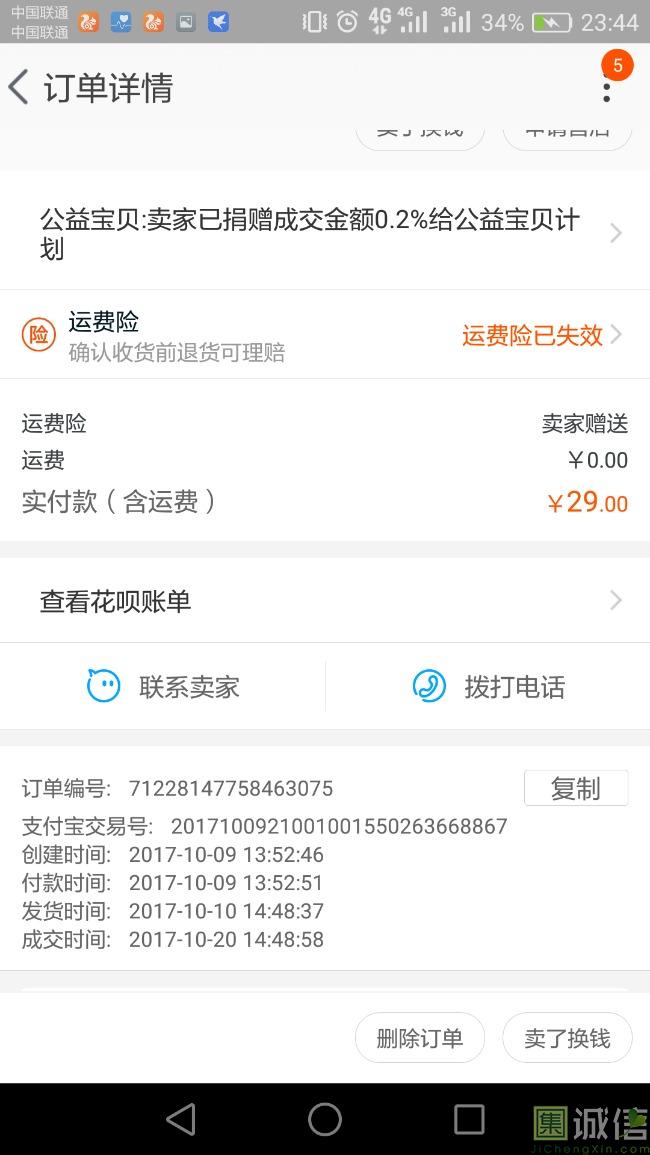The width and height of the screenshot is (650, 1155).
Task: Go back from 订单详情
Action: [19, 88]
